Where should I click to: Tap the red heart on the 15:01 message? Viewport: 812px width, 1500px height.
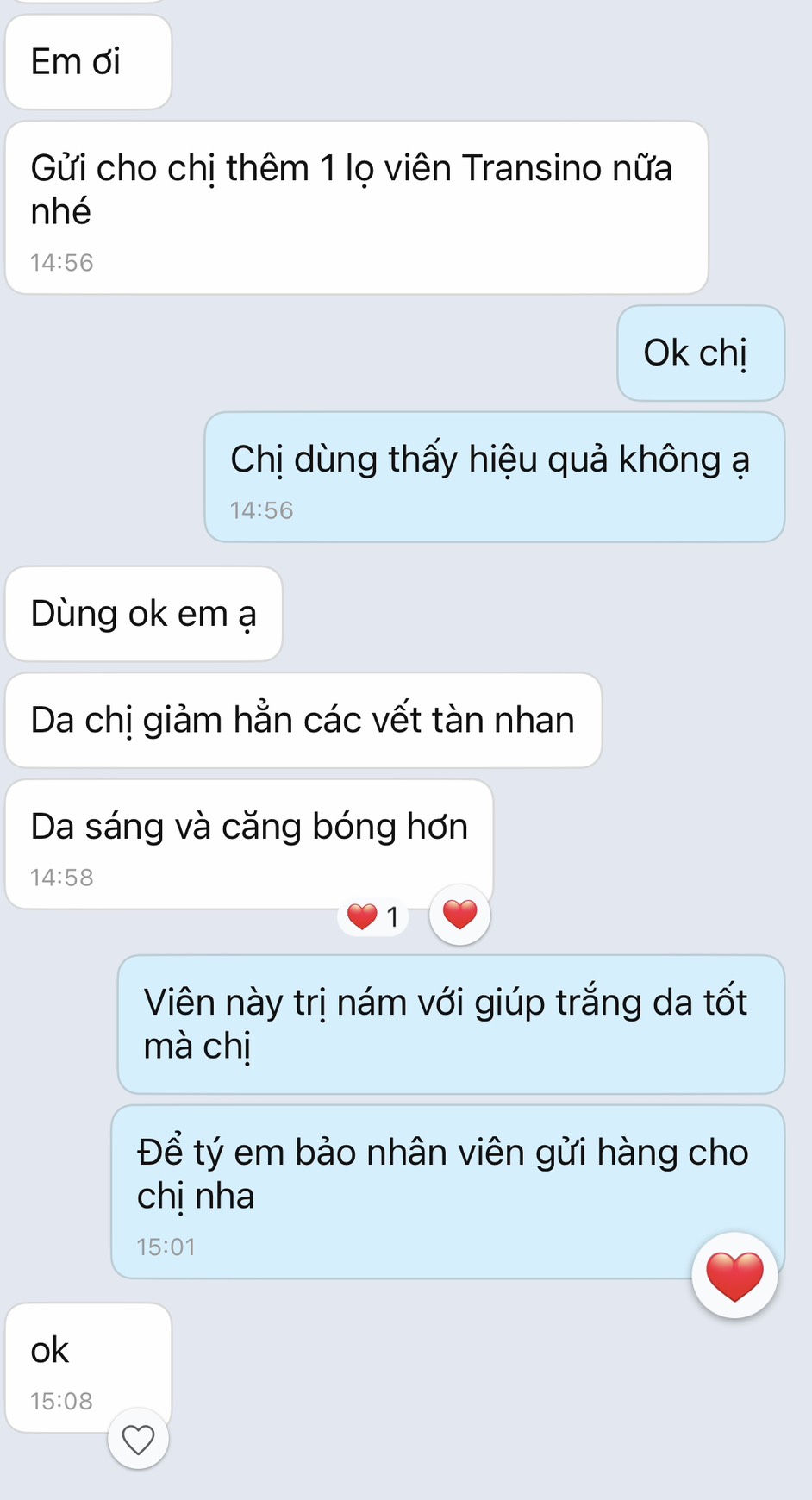point(734,1276)
